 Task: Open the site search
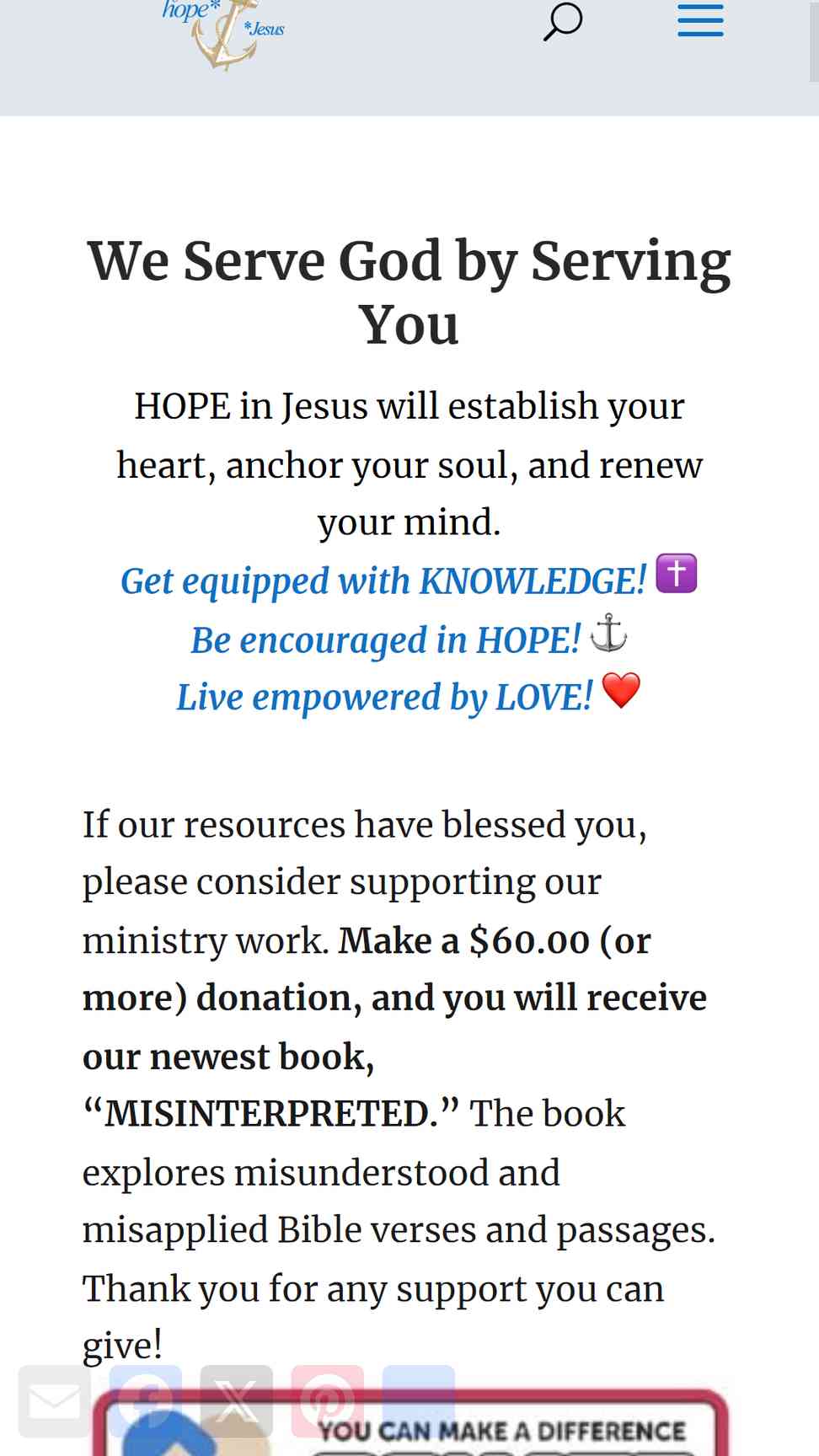[x=563, y=22]
